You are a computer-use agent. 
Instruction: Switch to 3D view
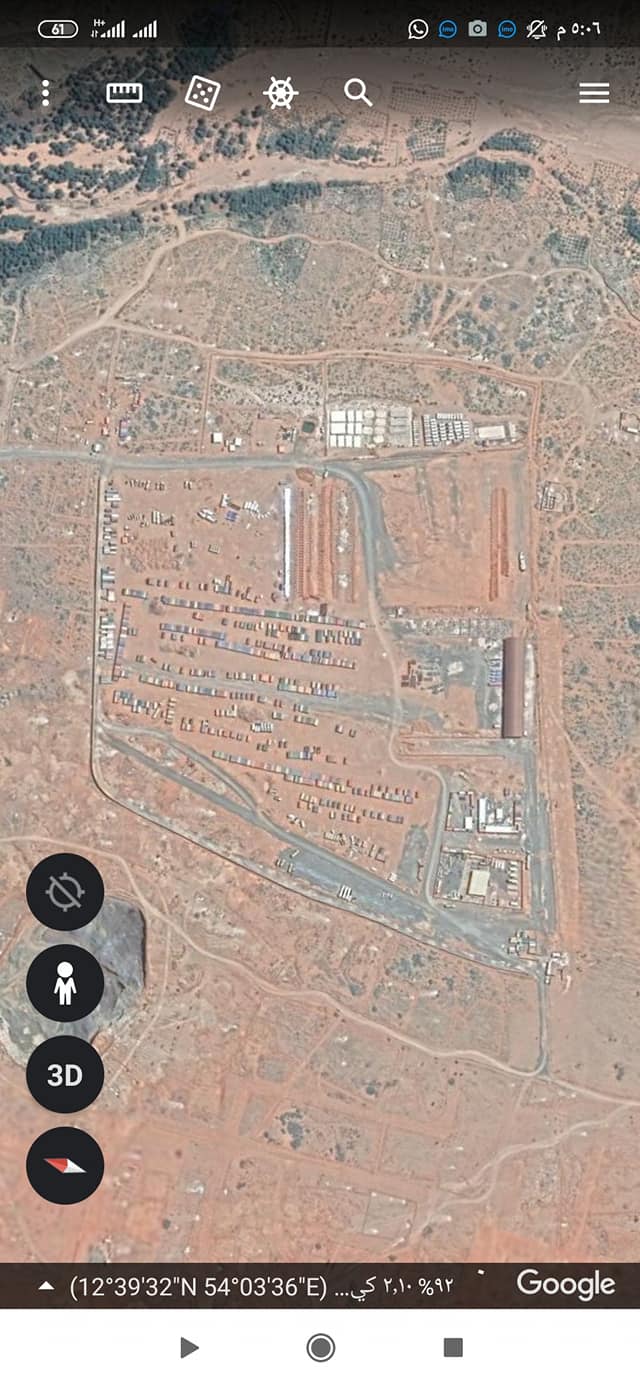(x=65, y=1075)
